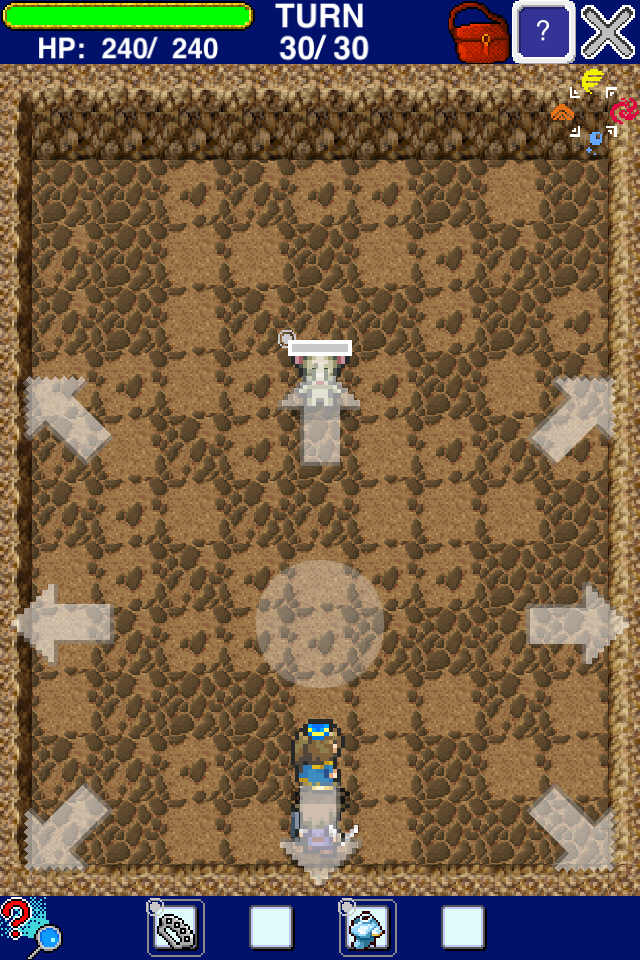640x960 pixels.
Task: Open the inspect magnifier help icon
Action: [x=29, y=926]
